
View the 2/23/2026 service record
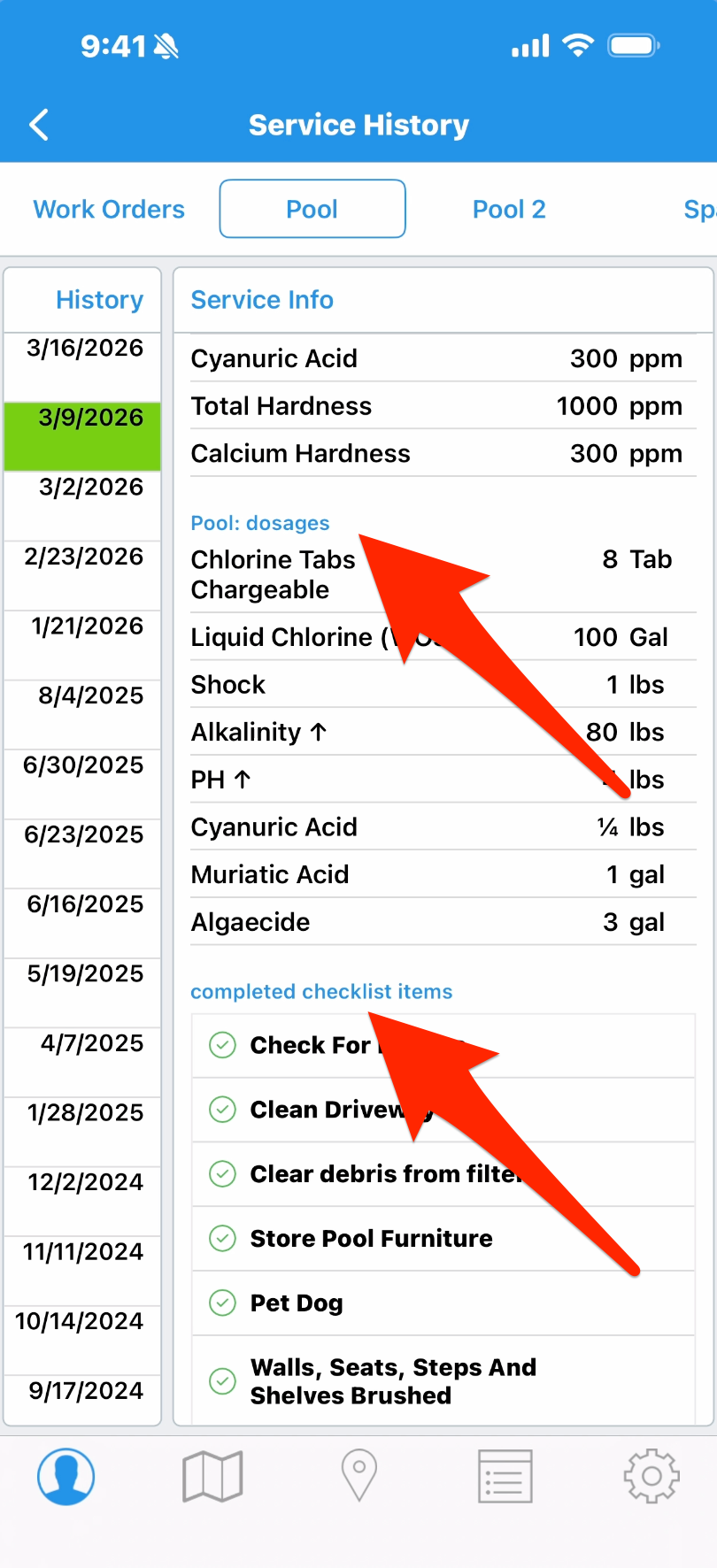coord(84,557)
